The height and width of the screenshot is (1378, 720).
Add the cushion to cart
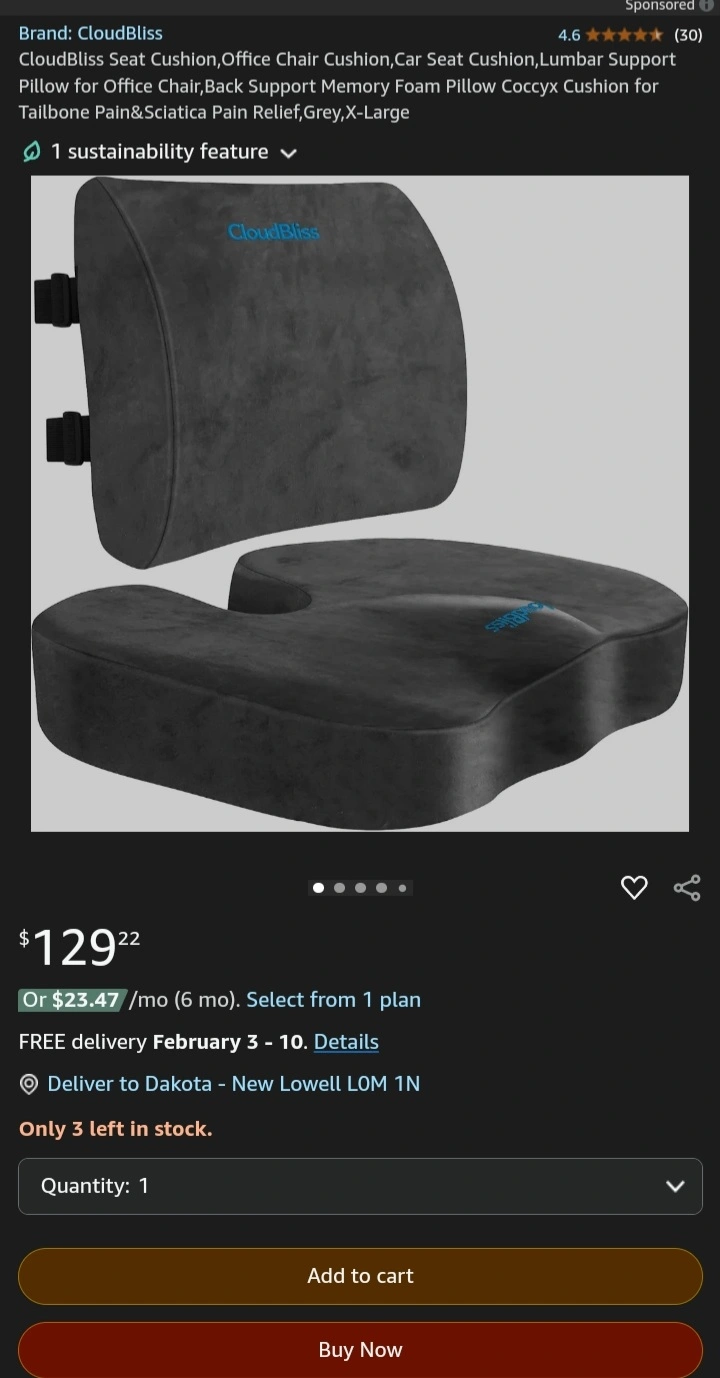click(360, 1276)
